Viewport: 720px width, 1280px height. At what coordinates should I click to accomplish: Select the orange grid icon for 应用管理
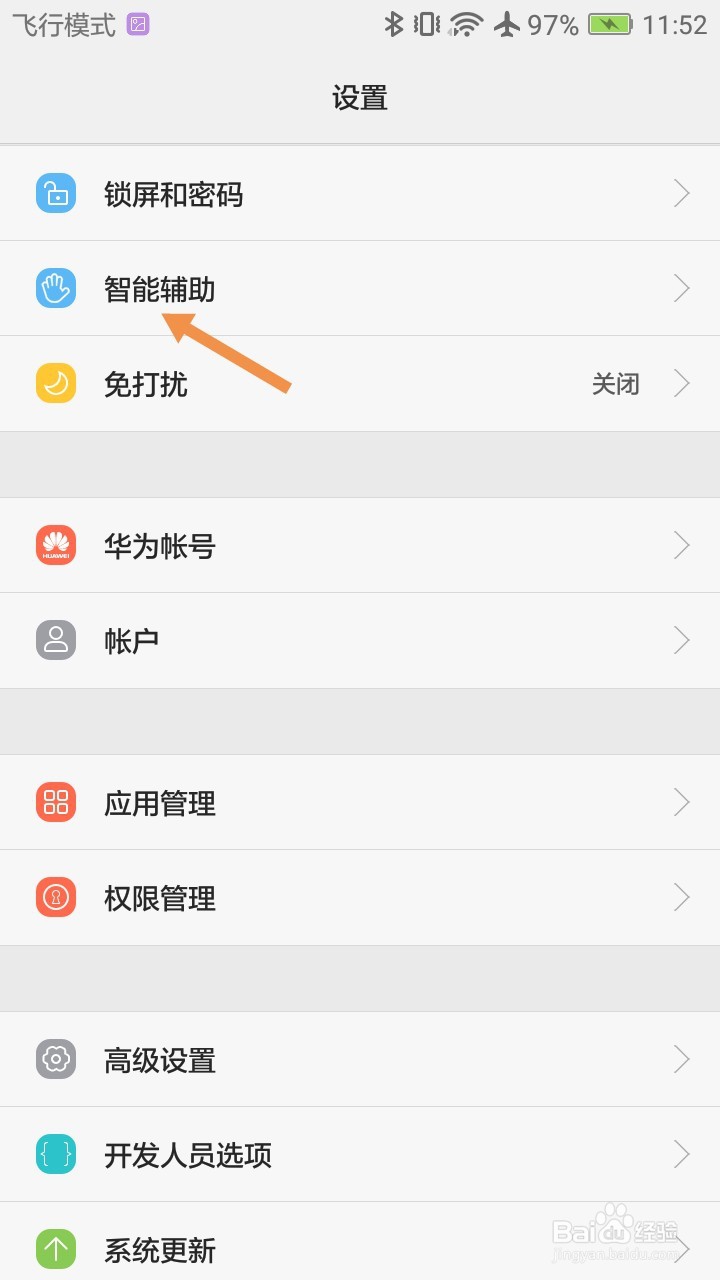(x=55, y=802)
